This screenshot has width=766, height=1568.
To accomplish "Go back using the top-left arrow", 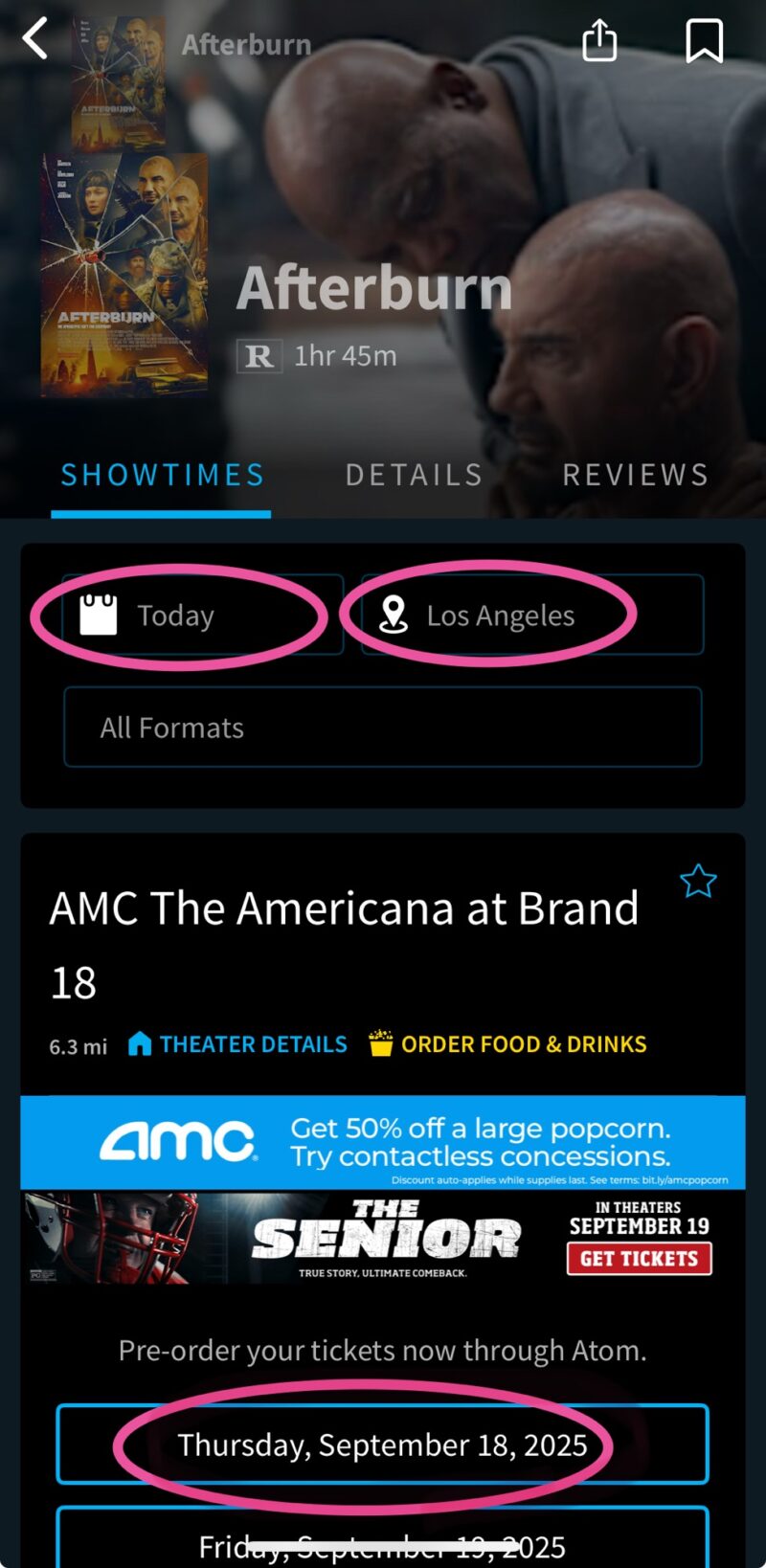I will point(35,40).
